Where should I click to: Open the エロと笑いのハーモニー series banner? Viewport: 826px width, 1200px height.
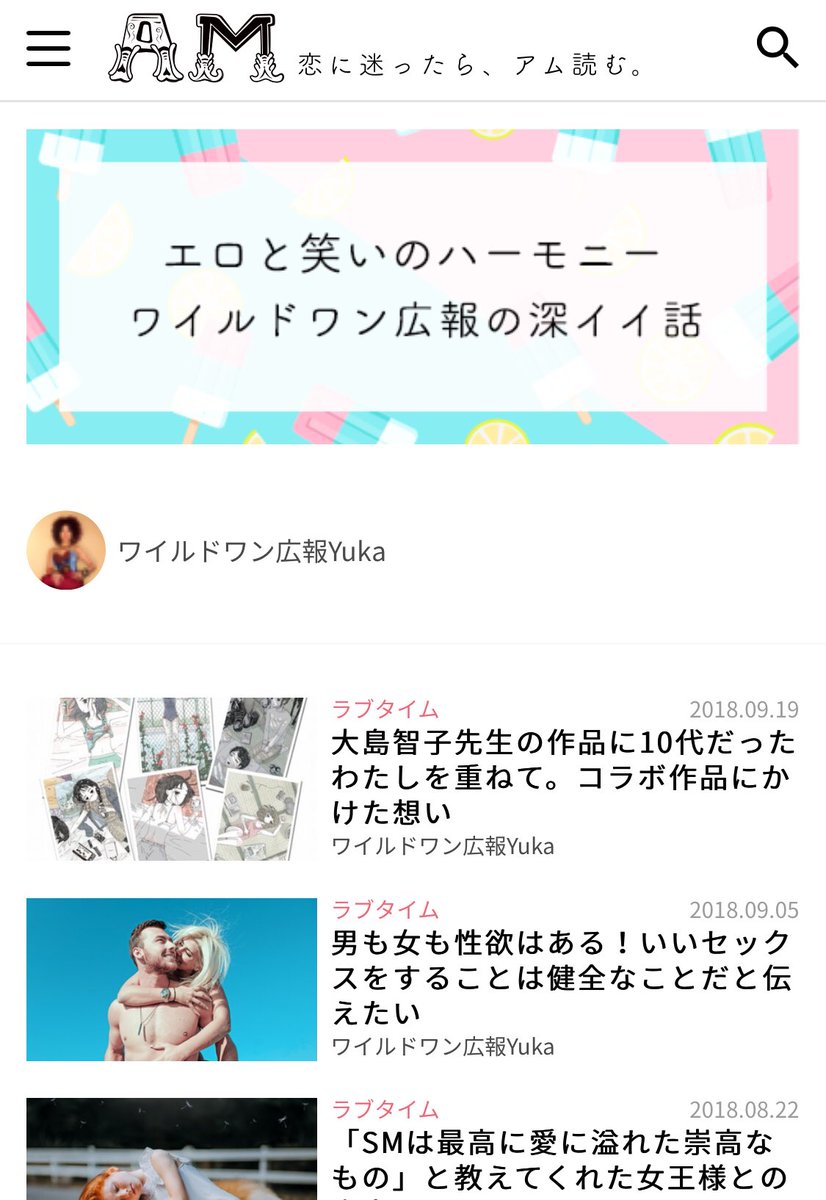[x=412, y=286]
